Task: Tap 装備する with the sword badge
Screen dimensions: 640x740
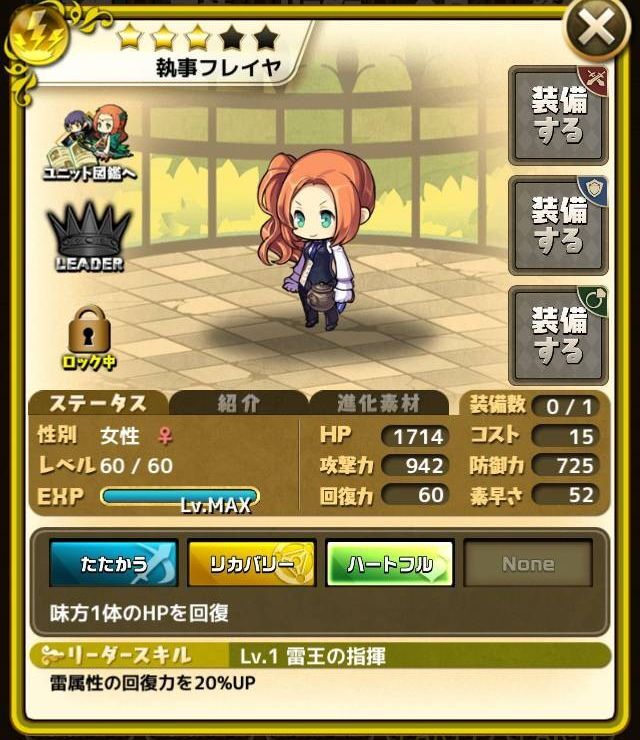Action: click(558, 114)
